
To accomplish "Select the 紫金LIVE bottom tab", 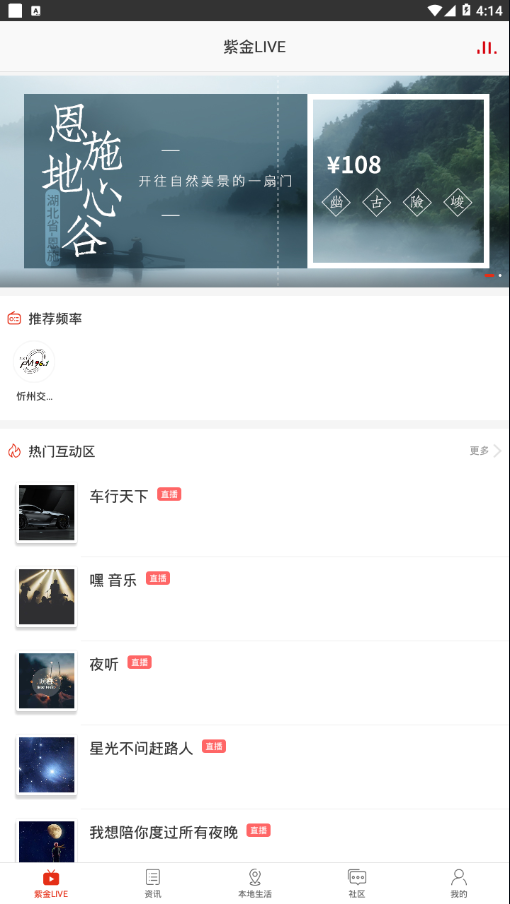I will tap(51, 883).
